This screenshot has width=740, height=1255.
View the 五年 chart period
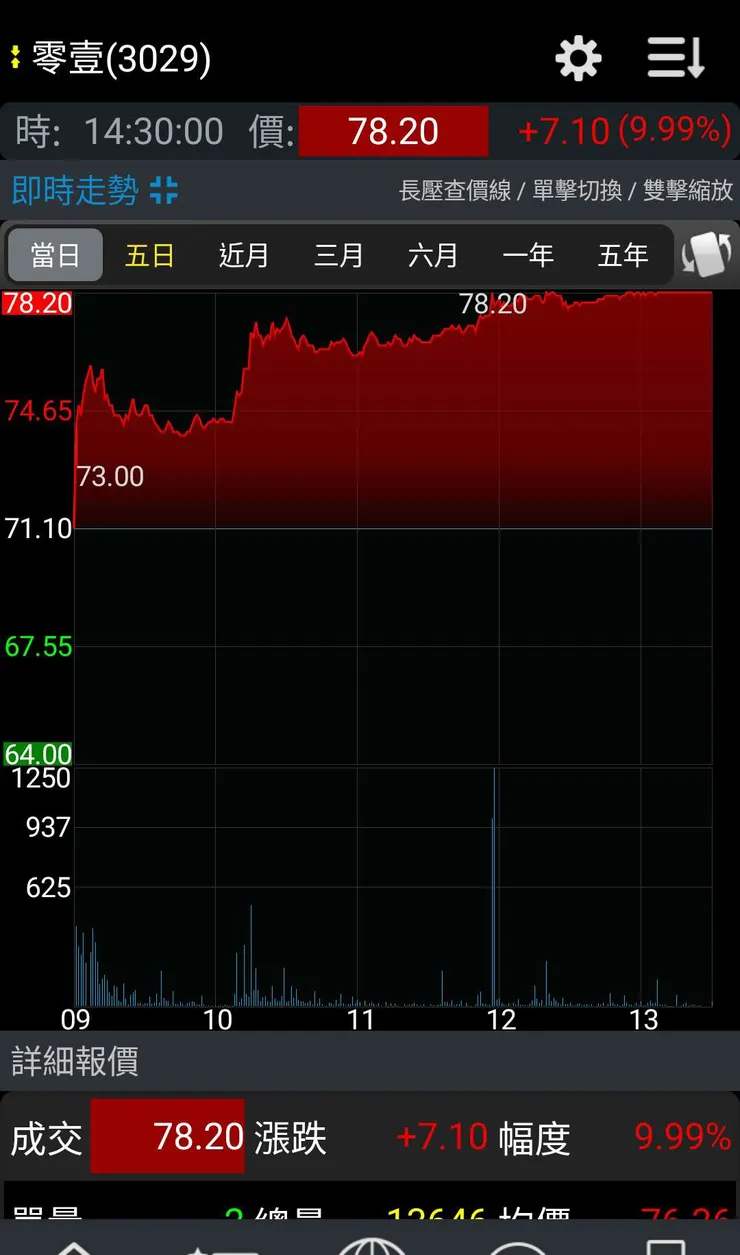623,256
